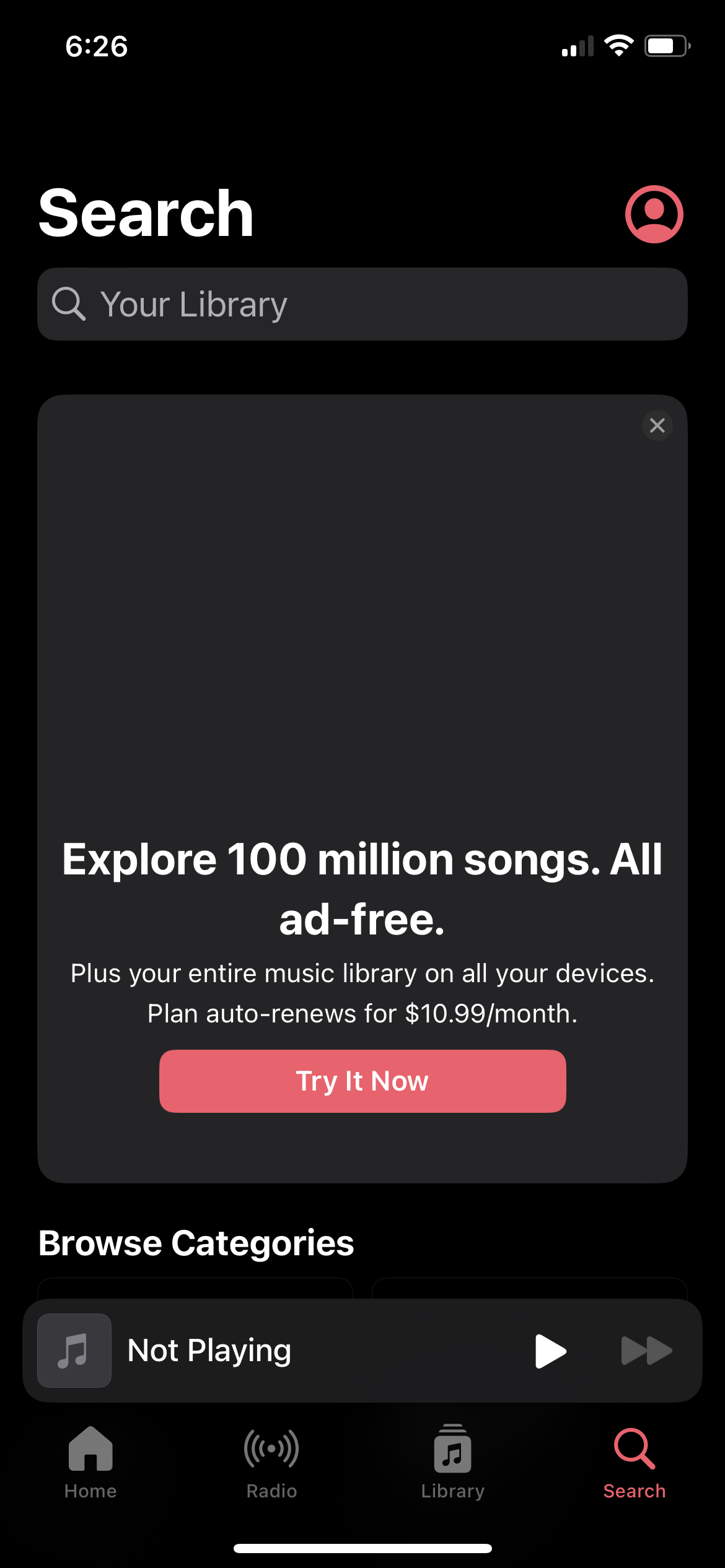Tap the music note artwork thumbnail

click(x=74, y=1351)
